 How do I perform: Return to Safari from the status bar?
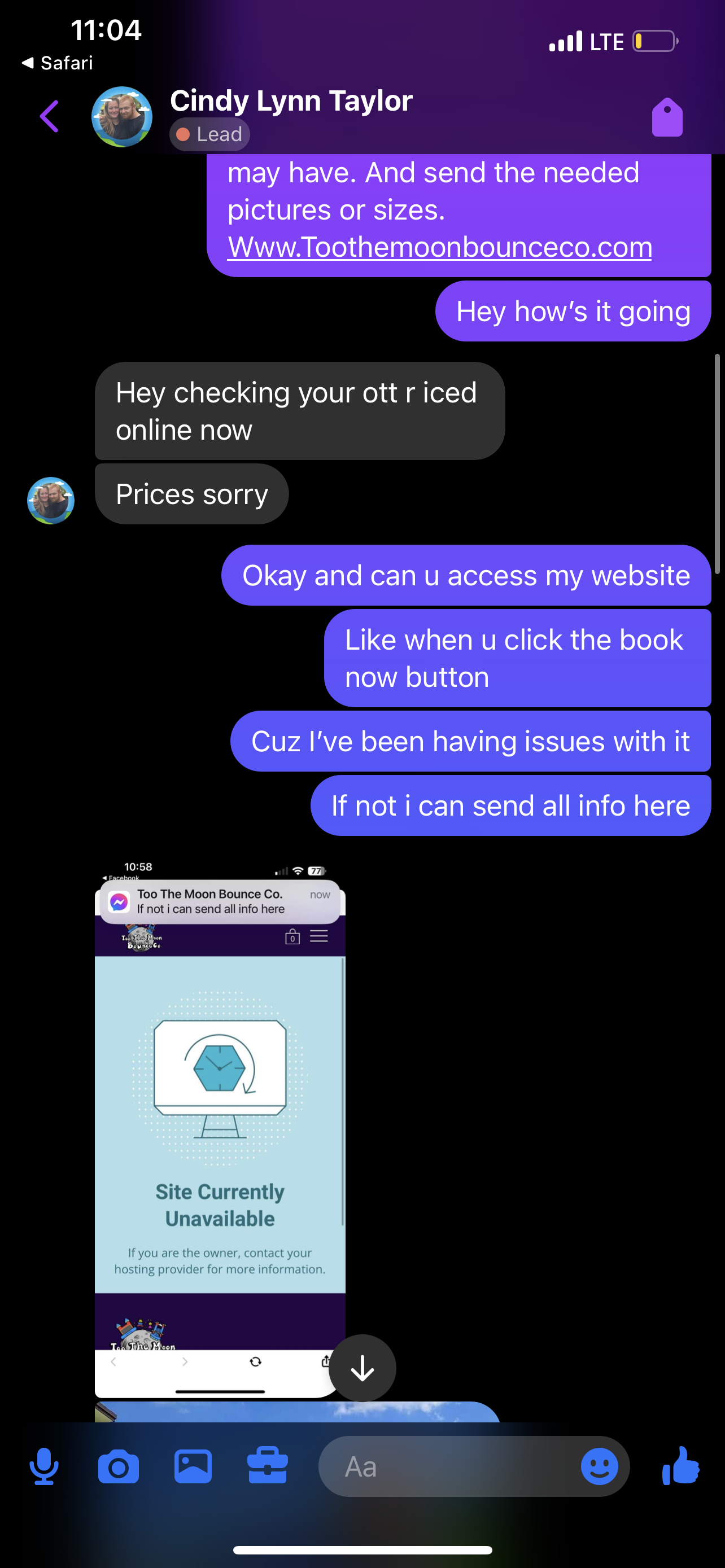coord(58,63)
